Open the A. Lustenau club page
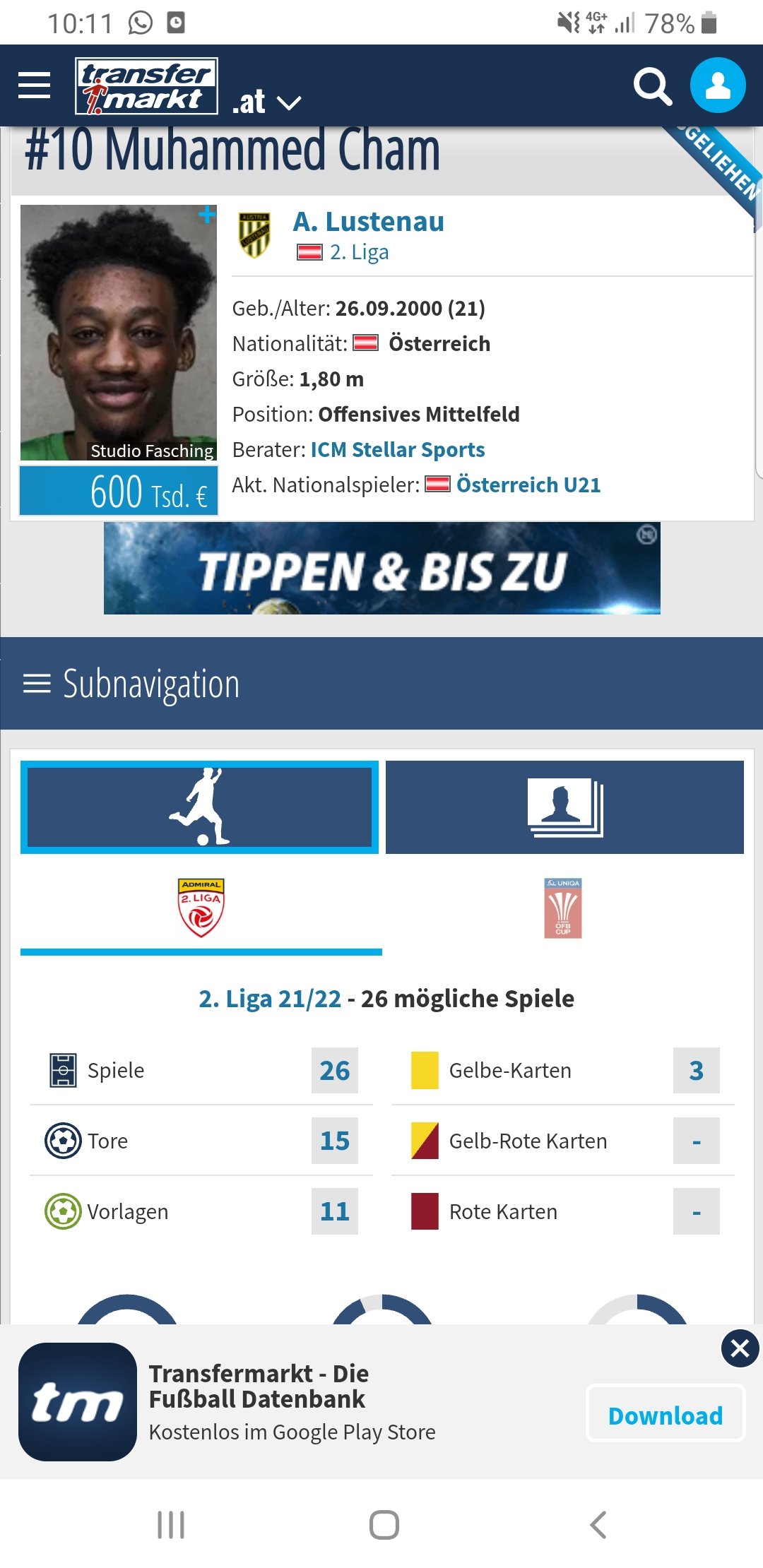Viewport: 763px width, 1568px height. (x=368, y=221)
